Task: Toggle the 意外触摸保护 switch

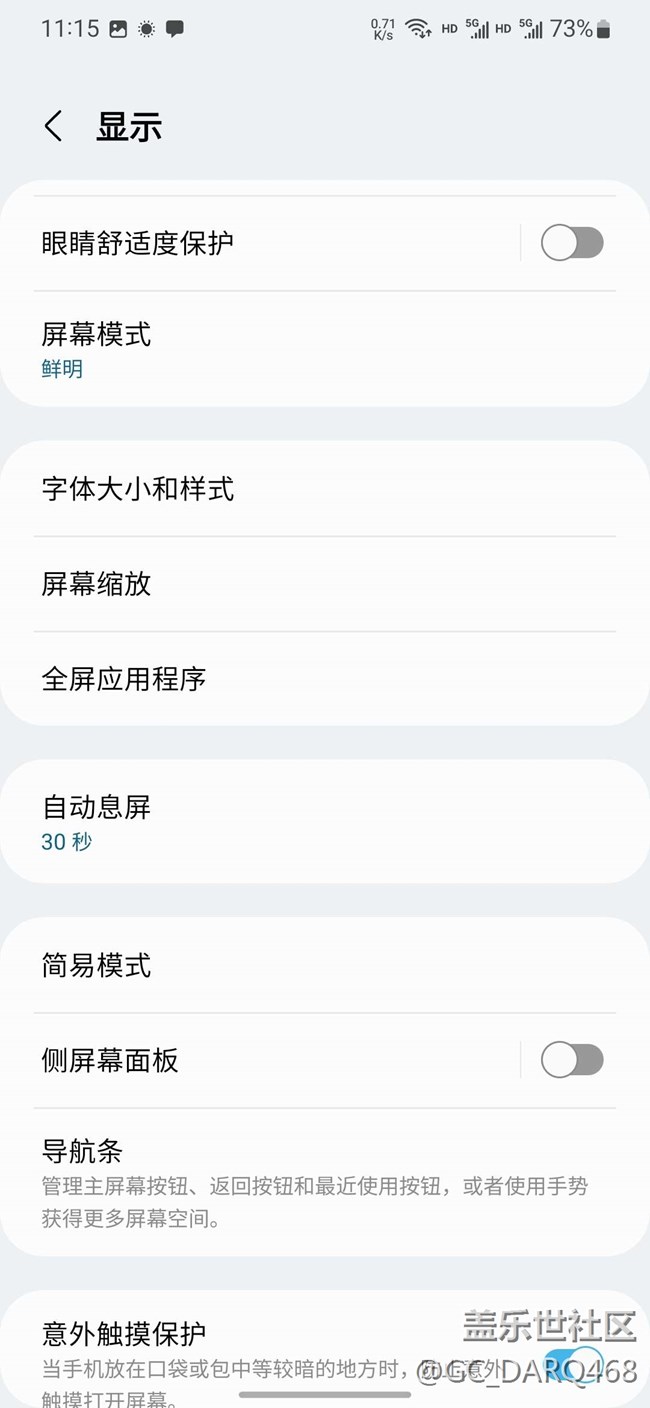Action: (574, 1362)
